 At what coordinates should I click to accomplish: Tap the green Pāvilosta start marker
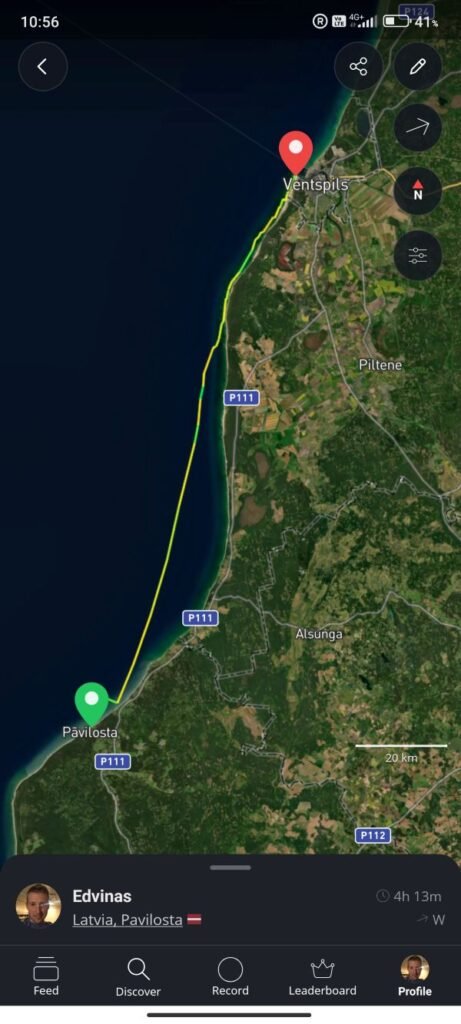tap(91, 704)
